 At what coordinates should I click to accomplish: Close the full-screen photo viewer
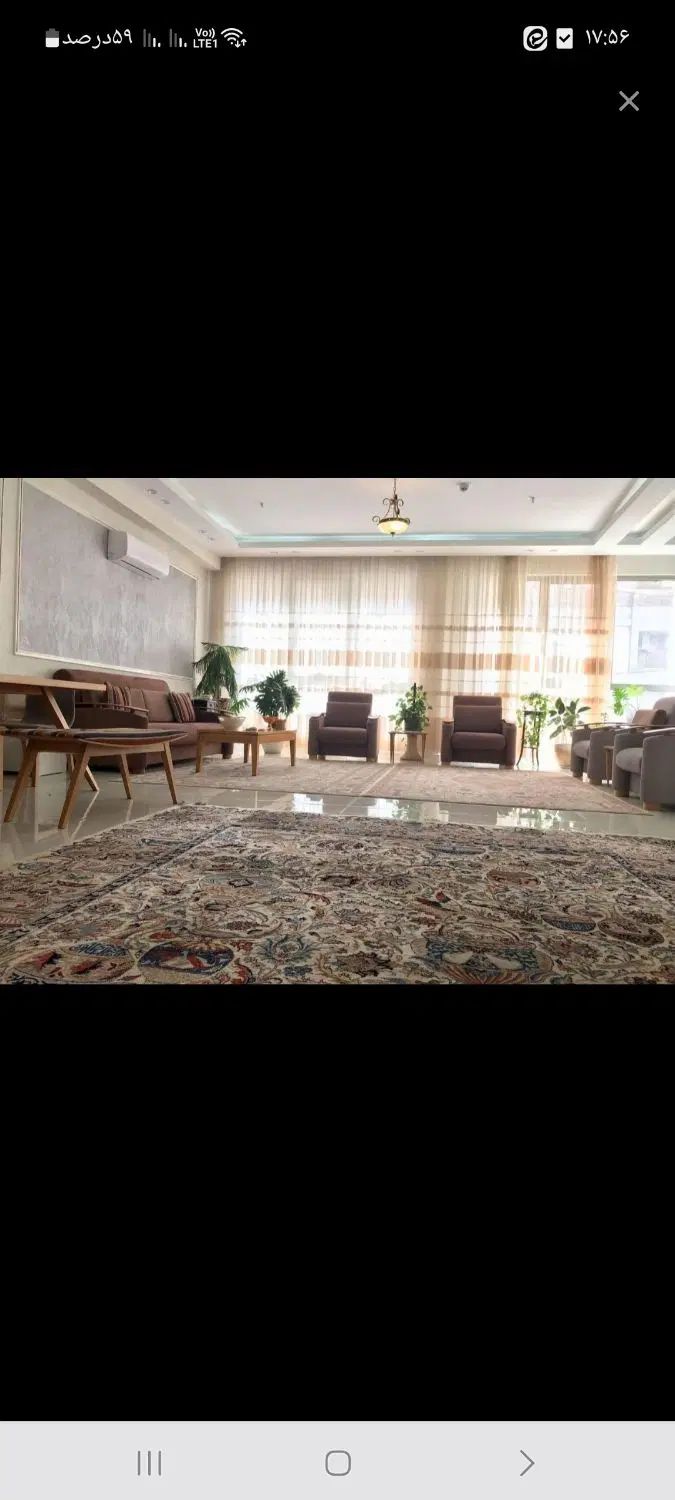point(628,101)
